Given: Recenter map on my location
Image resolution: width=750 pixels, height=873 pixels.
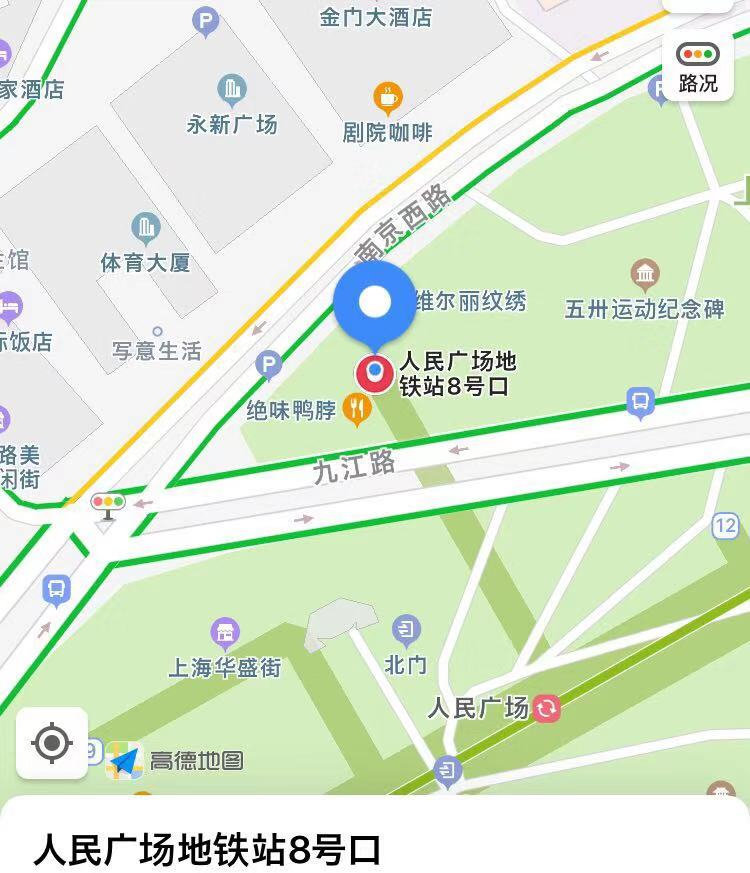Looking at the screenshot, I should tap(52, 742).
